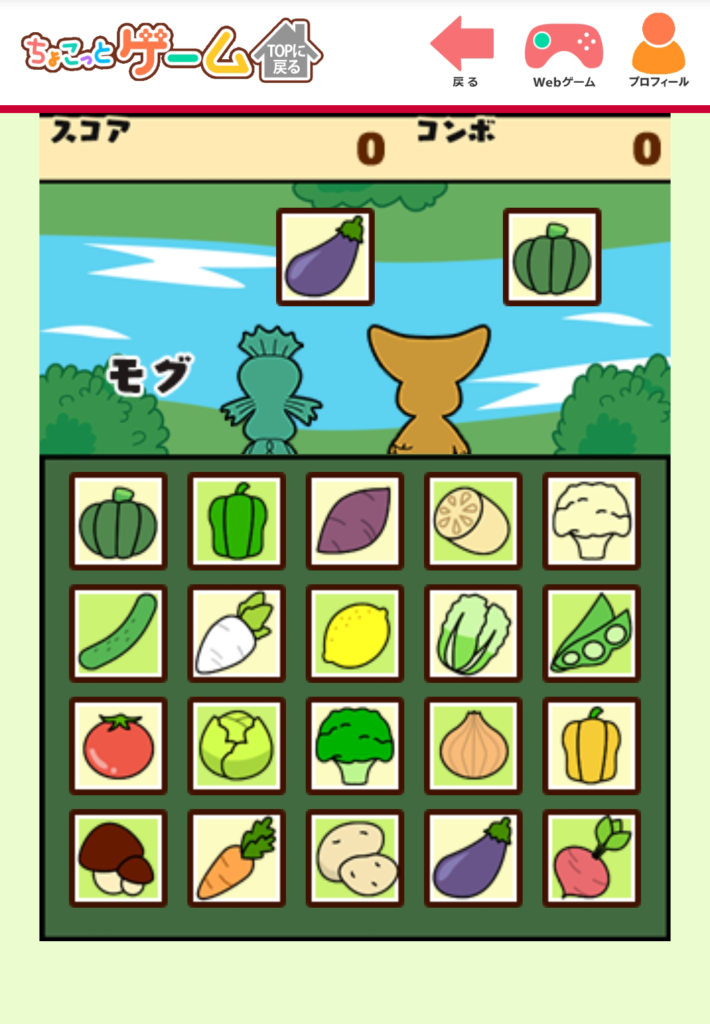Tap the napa cabbage tile
710x1024 pixels.
473,633
